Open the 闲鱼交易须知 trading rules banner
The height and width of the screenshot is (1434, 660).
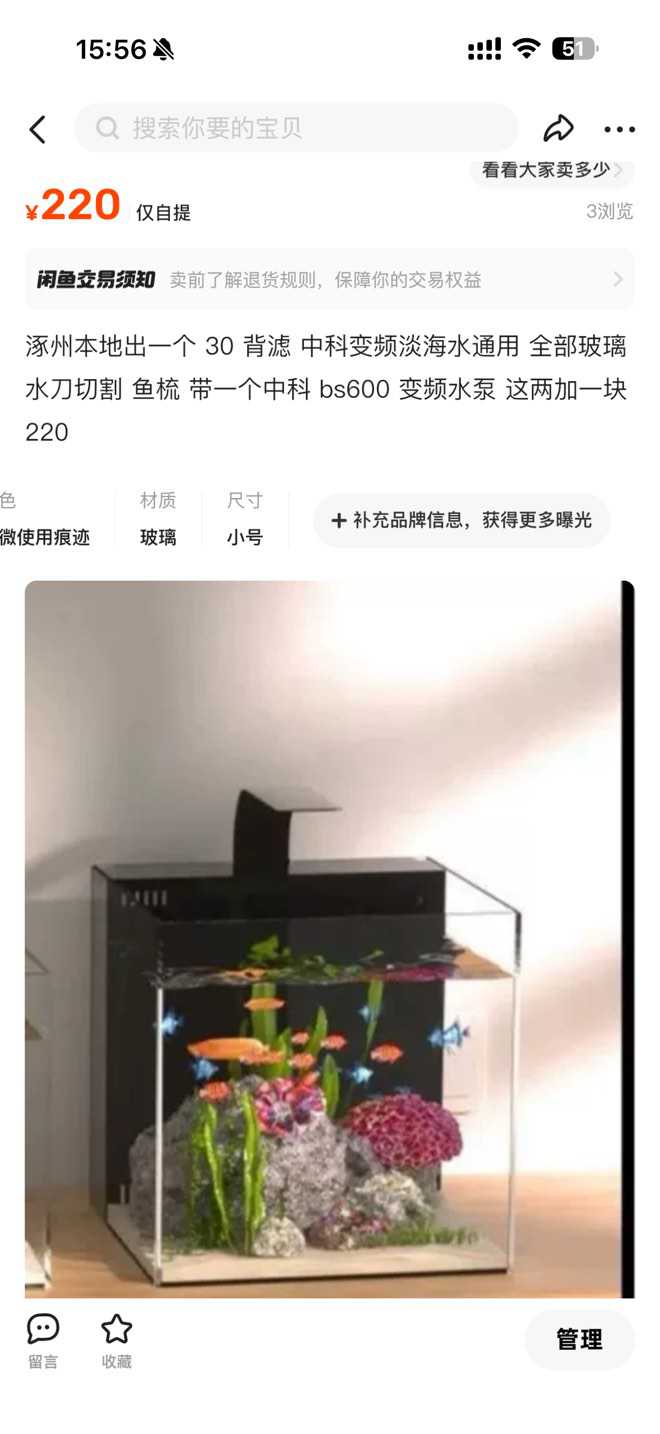(x=329, y=279)
